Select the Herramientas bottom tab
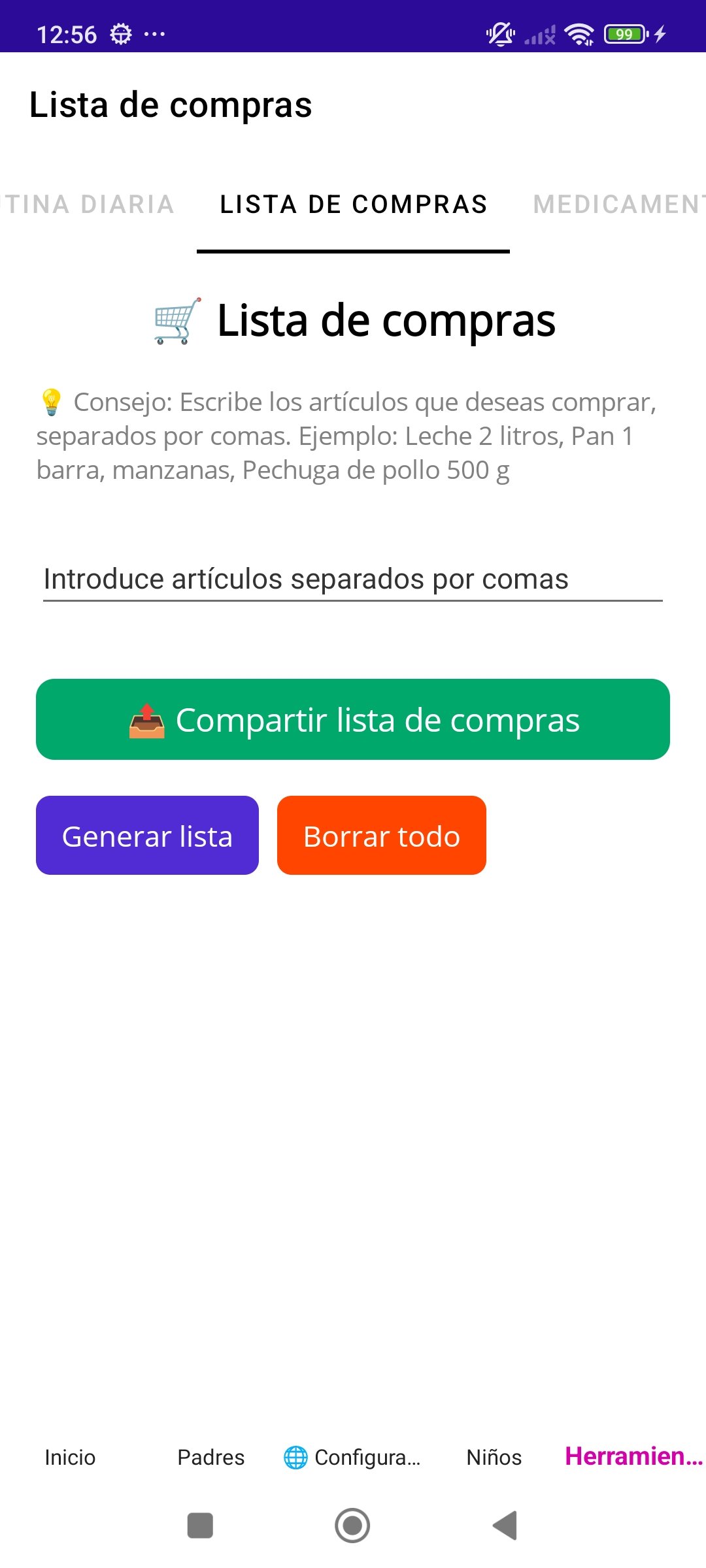 click(x=633, y=1457)
